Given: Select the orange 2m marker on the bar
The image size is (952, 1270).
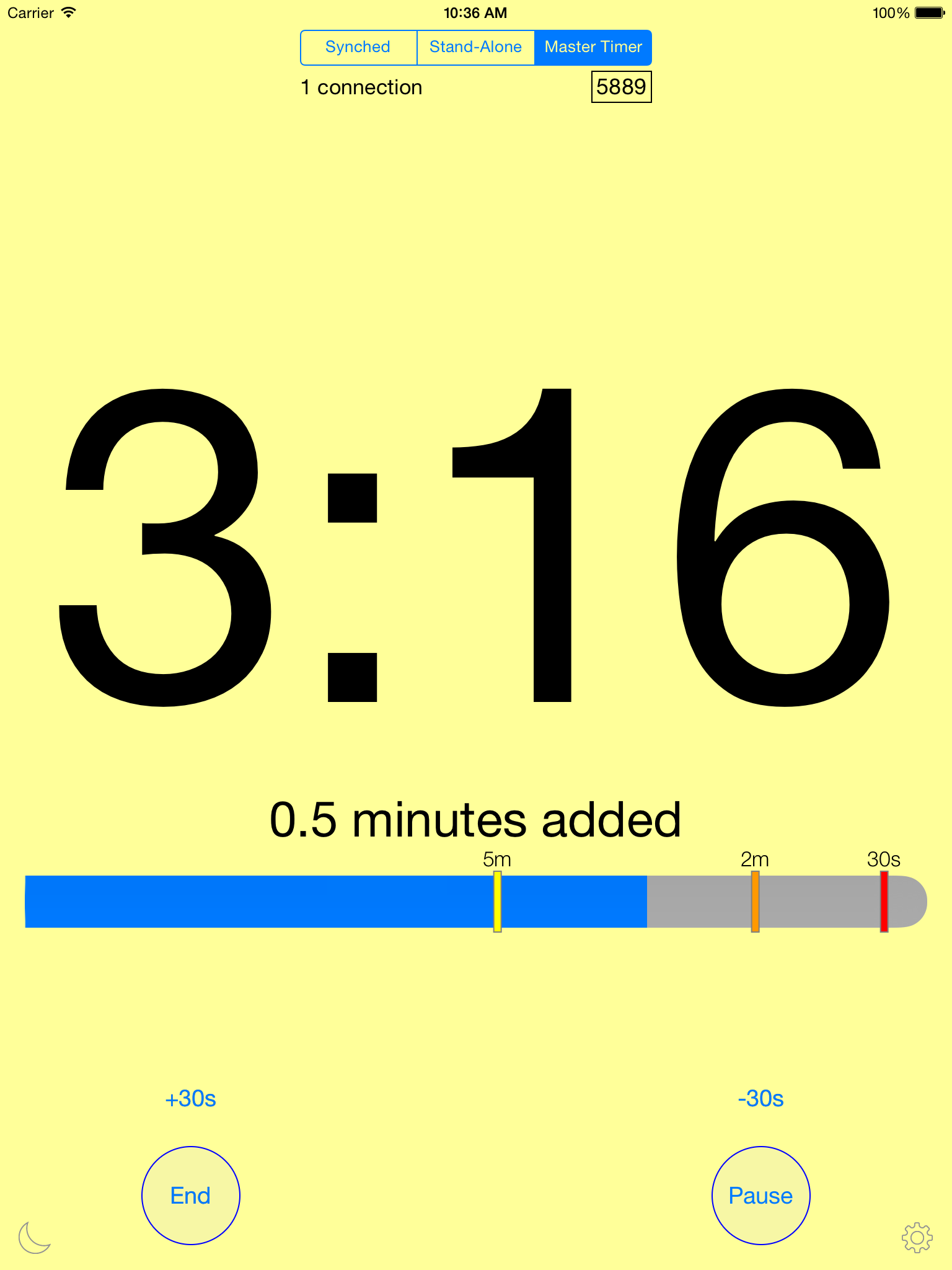Looking at the screenshot, I should point(755,903).
